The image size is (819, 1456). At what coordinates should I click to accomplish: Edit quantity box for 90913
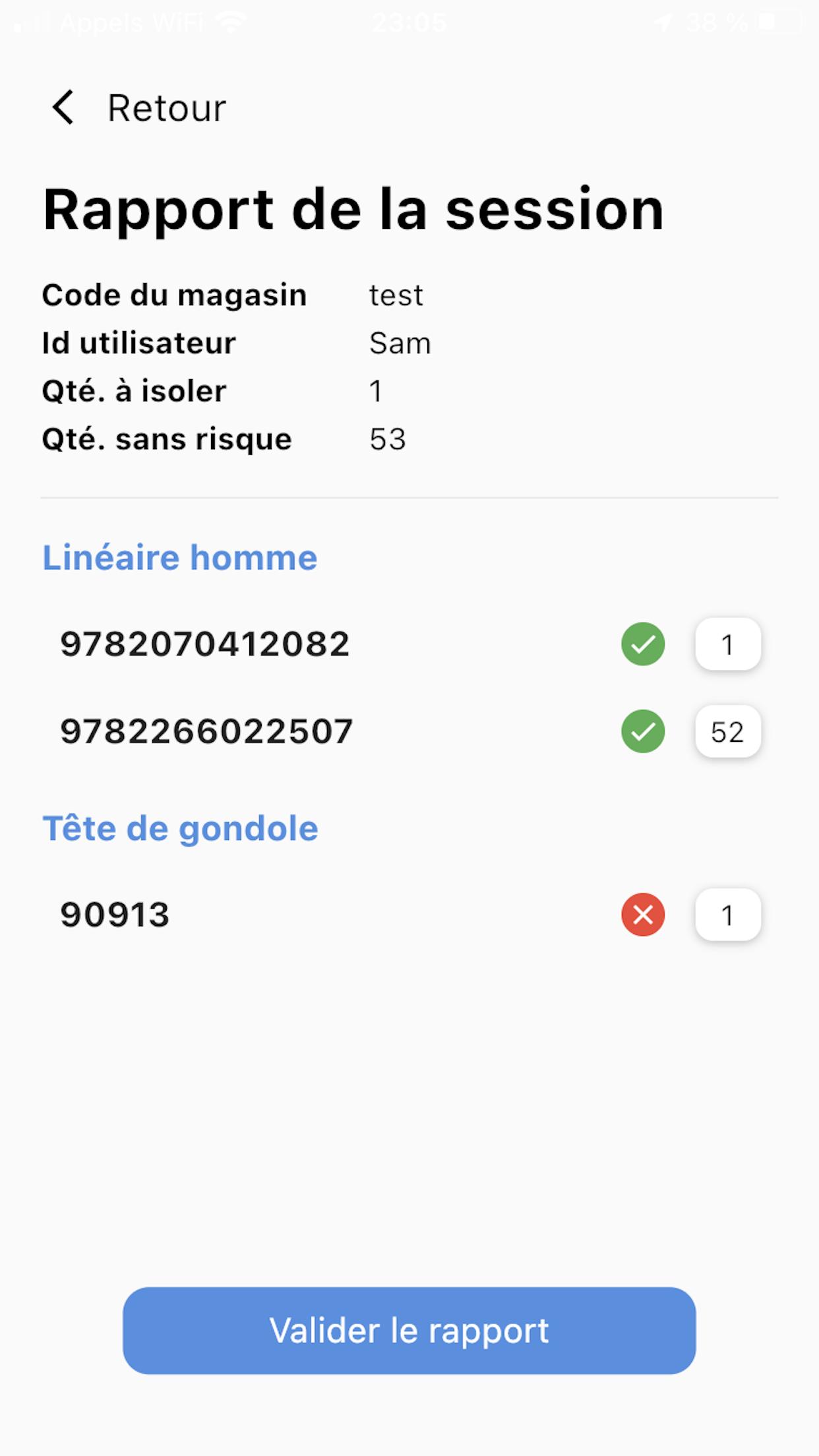[727, 915]
